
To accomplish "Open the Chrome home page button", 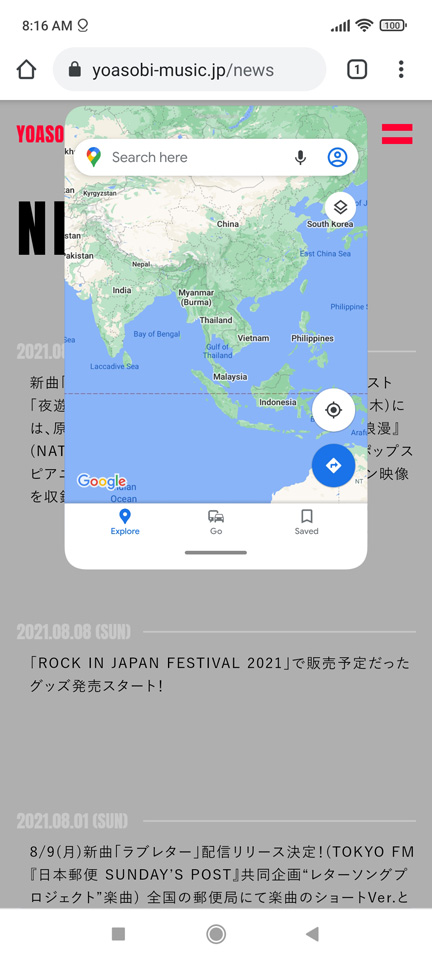I will pos(26,70).
